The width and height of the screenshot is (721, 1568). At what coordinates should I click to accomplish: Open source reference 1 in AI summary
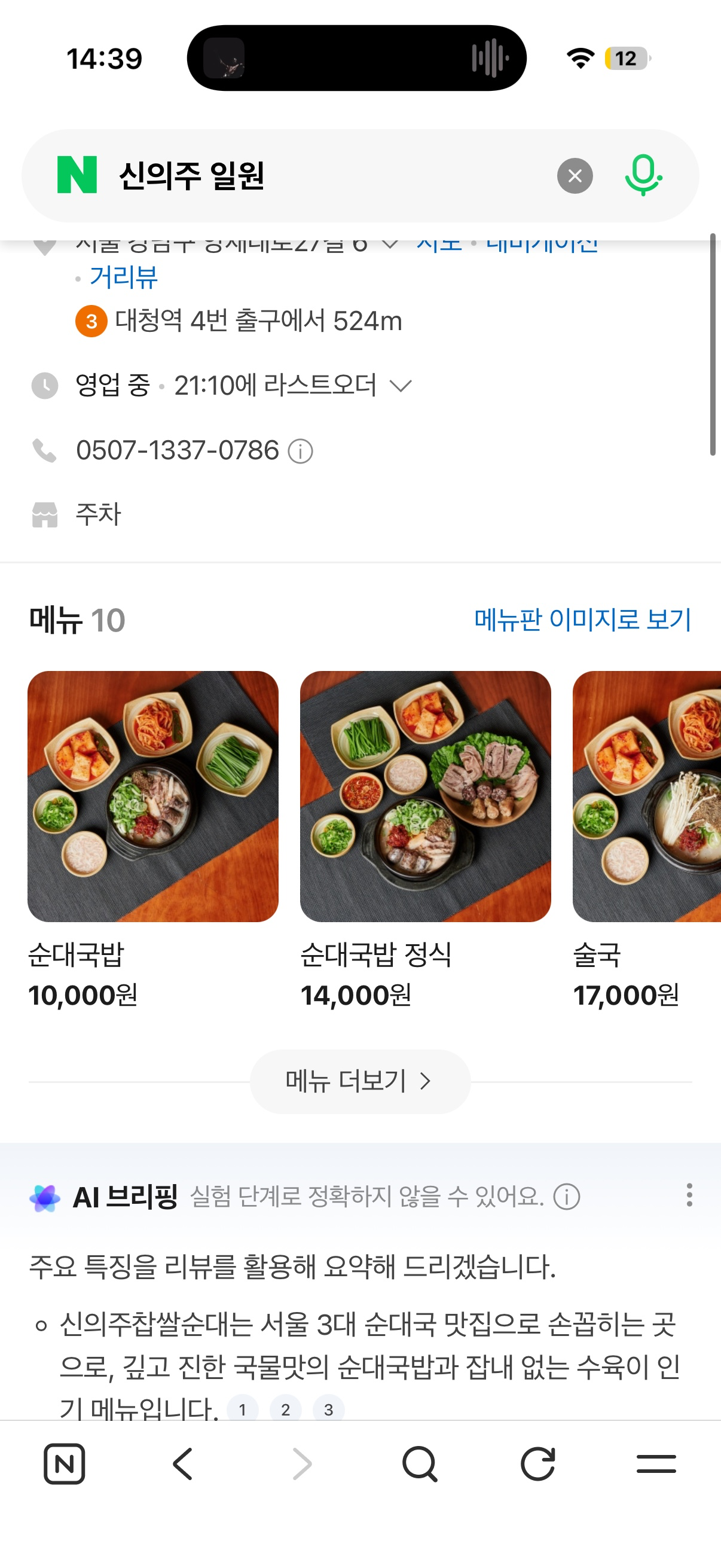(x=242, y=1409)
